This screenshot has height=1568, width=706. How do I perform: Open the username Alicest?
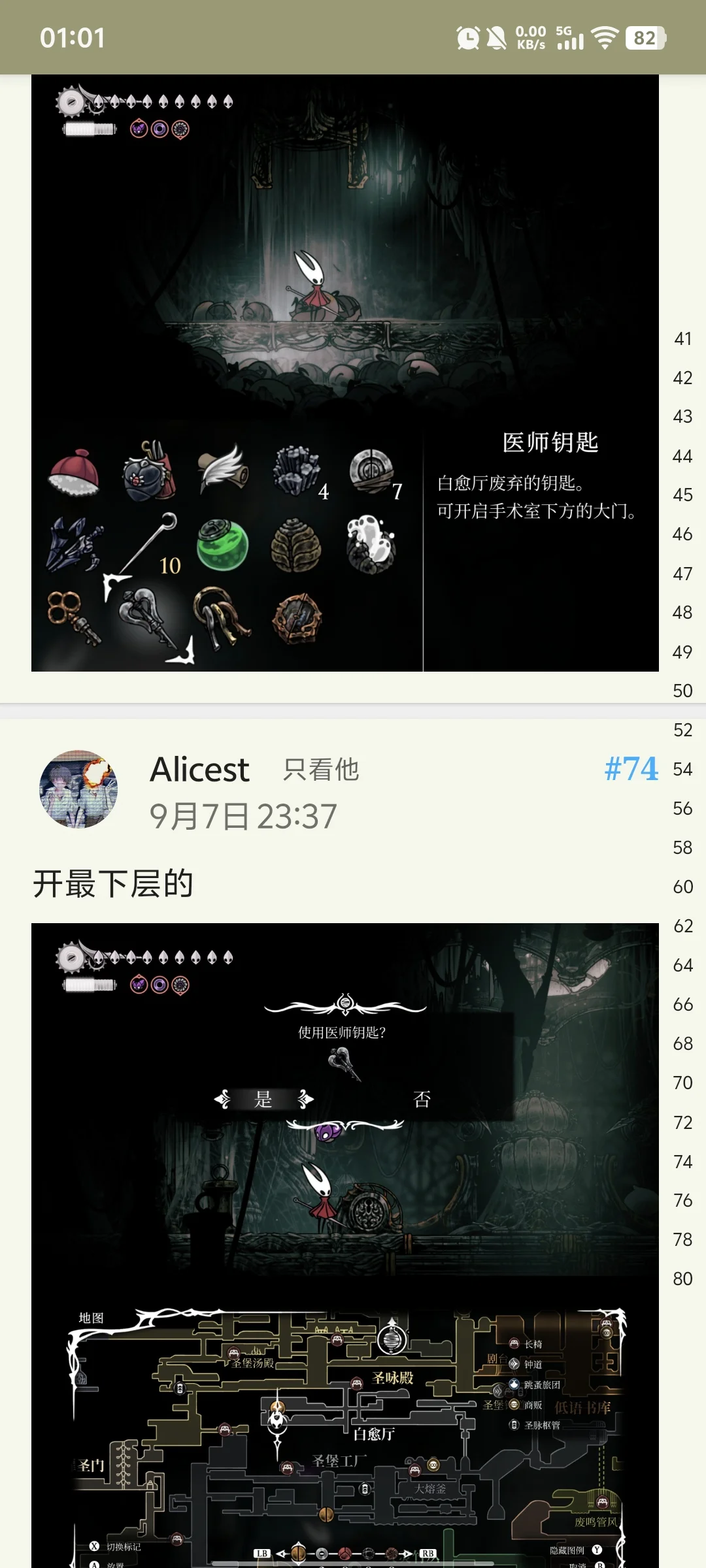(x=199, y=770)
